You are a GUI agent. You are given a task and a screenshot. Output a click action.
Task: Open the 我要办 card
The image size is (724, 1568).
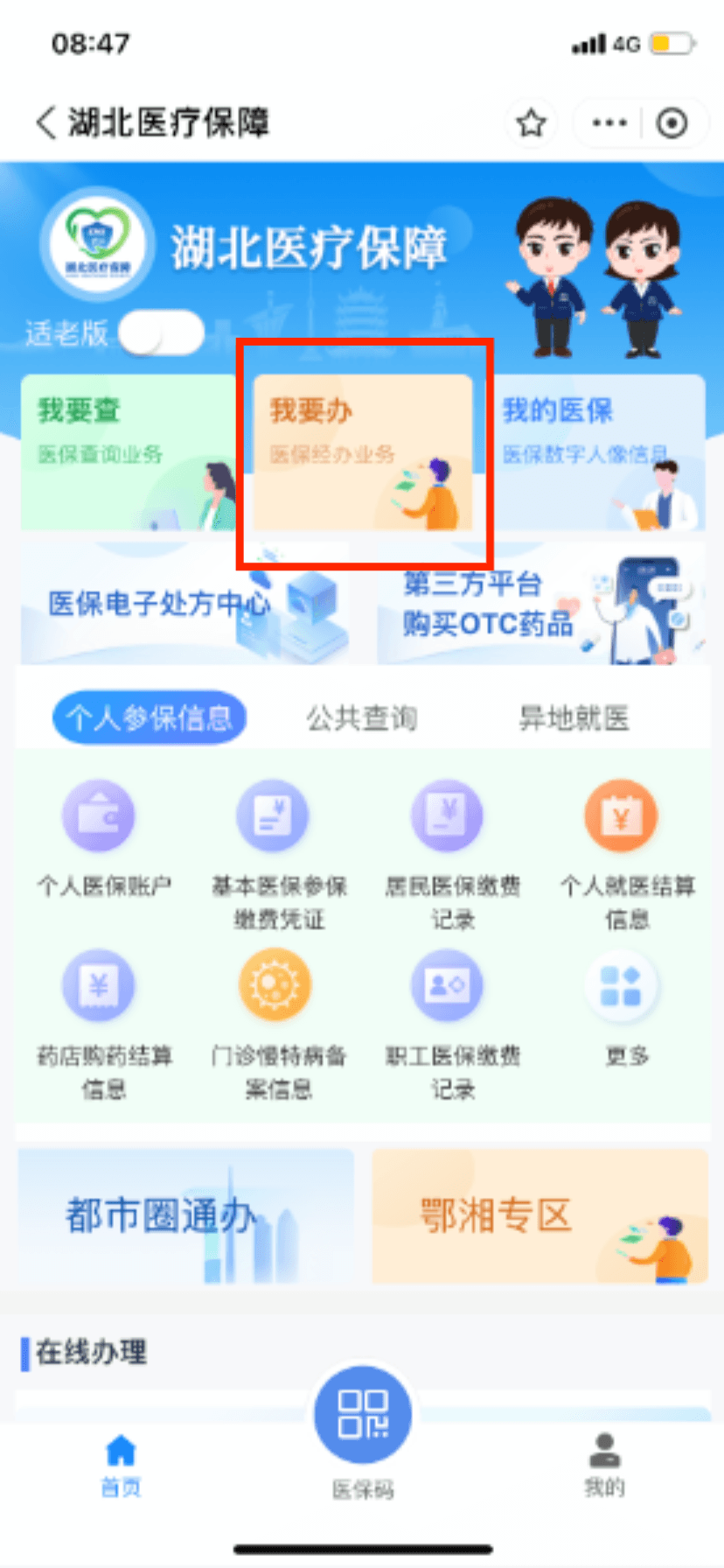click(363, 452)
